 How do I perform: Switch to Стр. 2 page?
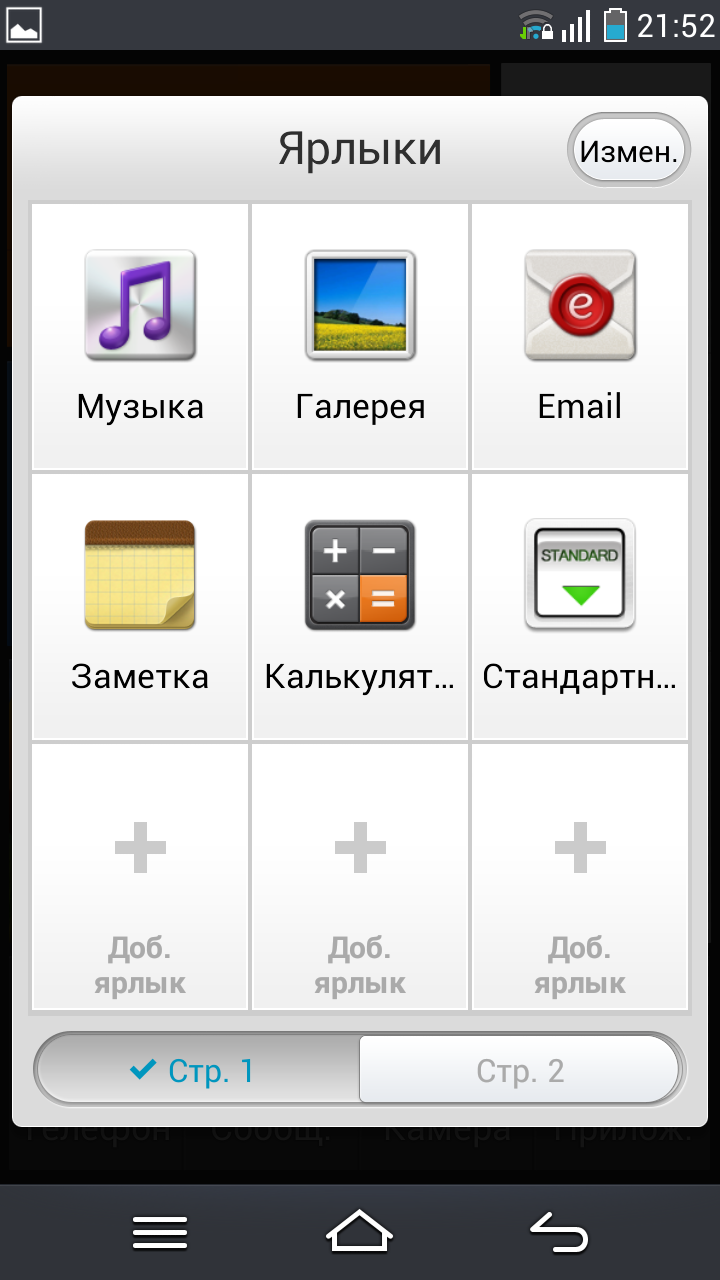[520, 1071]
